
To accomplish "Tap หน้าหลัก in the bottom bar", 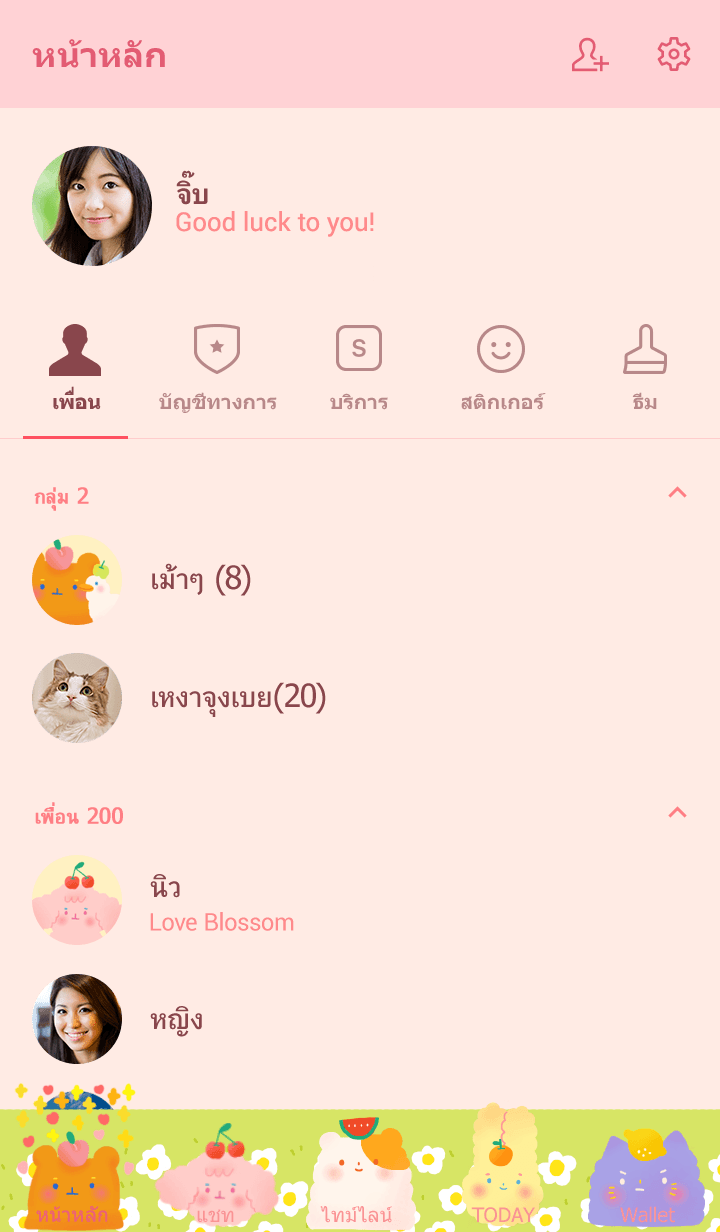I will coord(72,1180).
